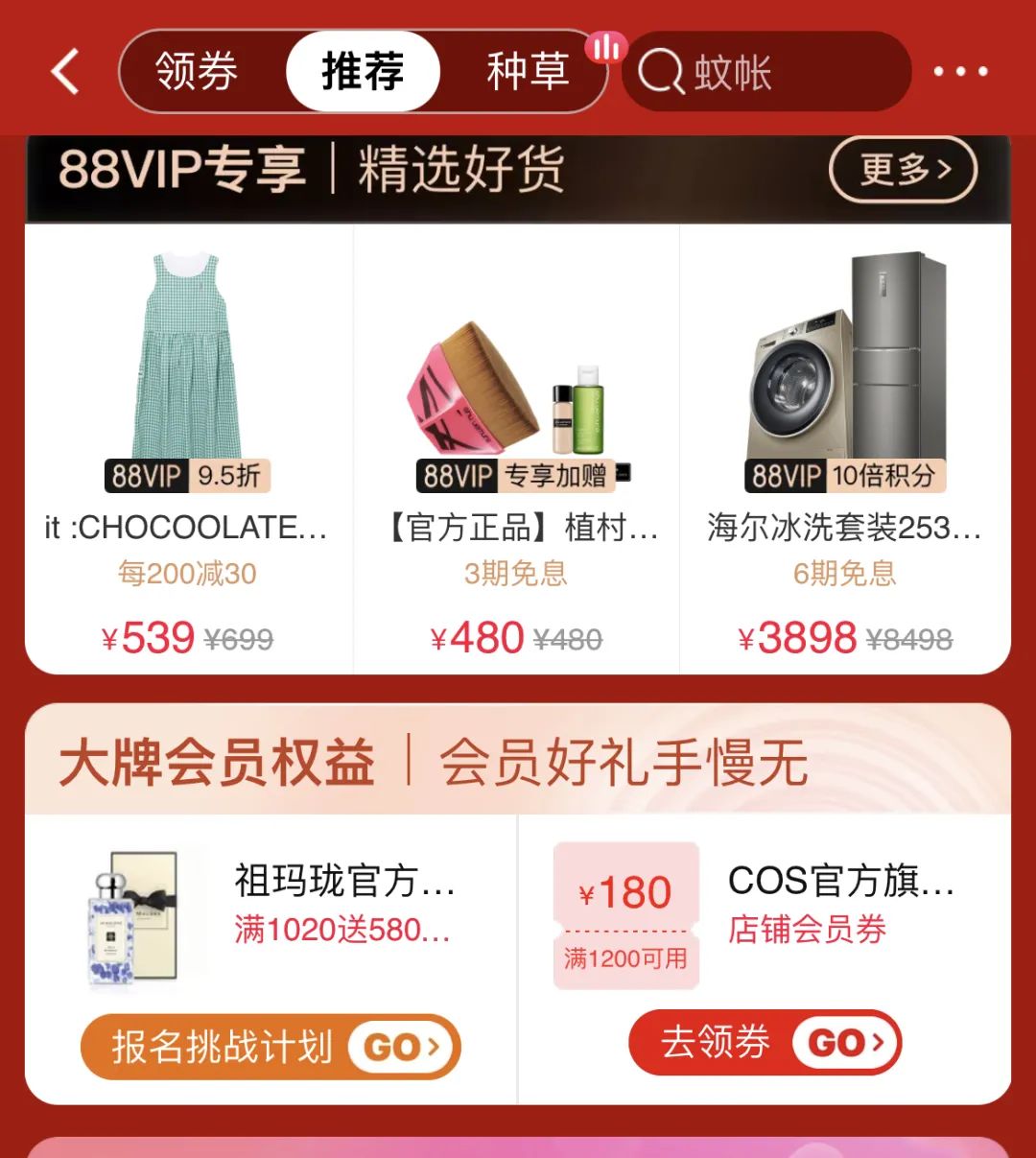Image resolution: width=1036 pixels, height=1158 pixels.
Task: Click the 报名挑战计划 GO button
Action: (271, 1046)
